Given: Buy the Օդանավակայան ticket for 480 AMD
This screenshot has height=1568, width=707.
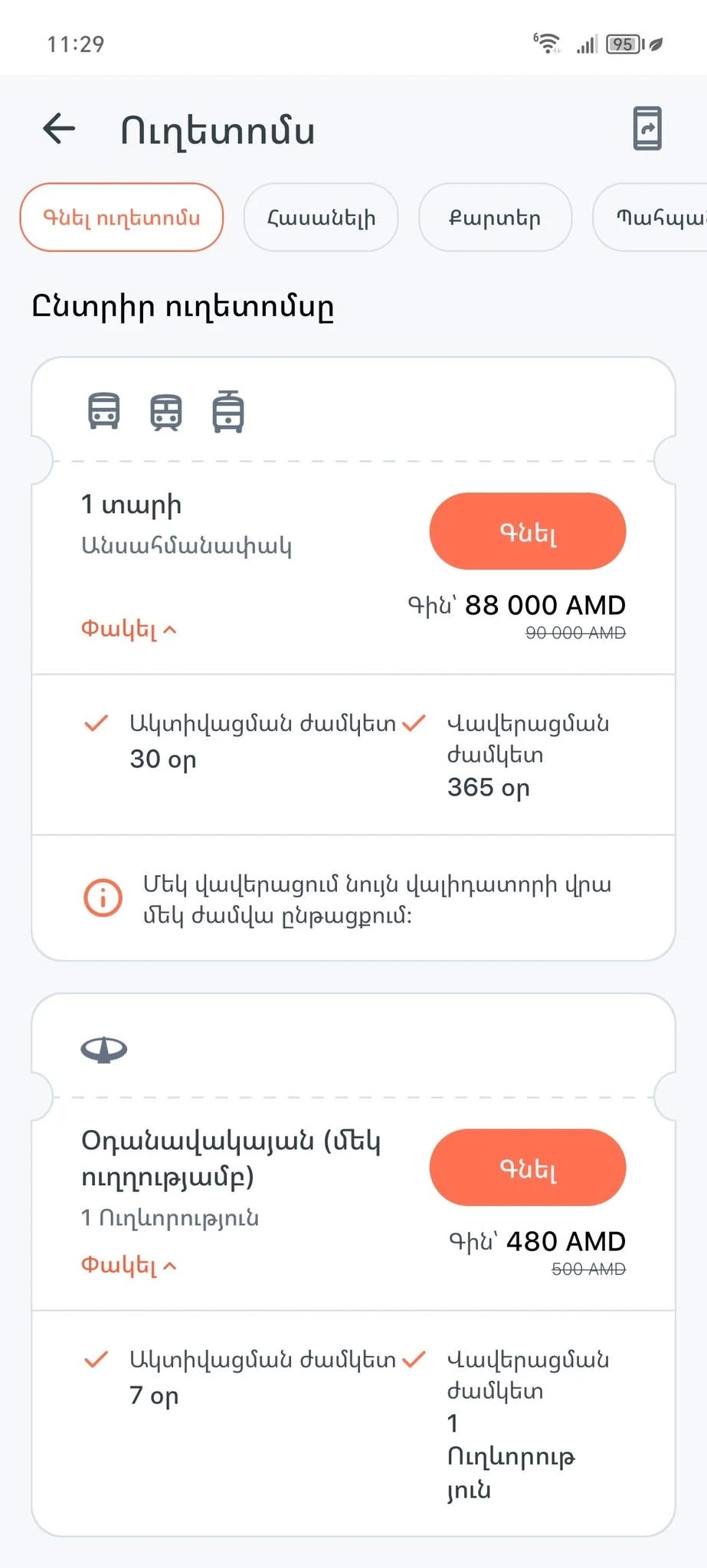Looking at the screenshot, I should click(x=528, y=1168).
